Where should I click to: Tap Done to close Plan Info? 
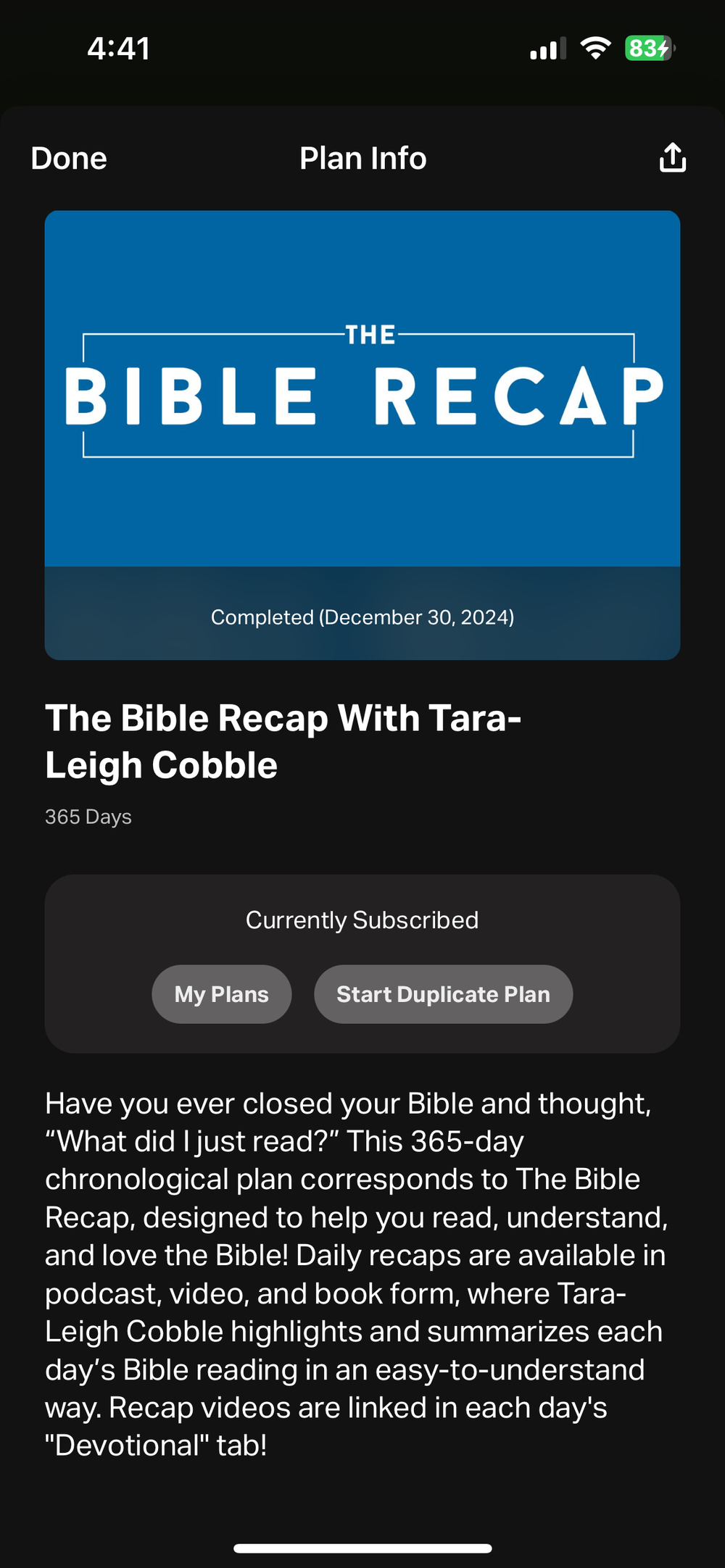click(x=69, y=158)
